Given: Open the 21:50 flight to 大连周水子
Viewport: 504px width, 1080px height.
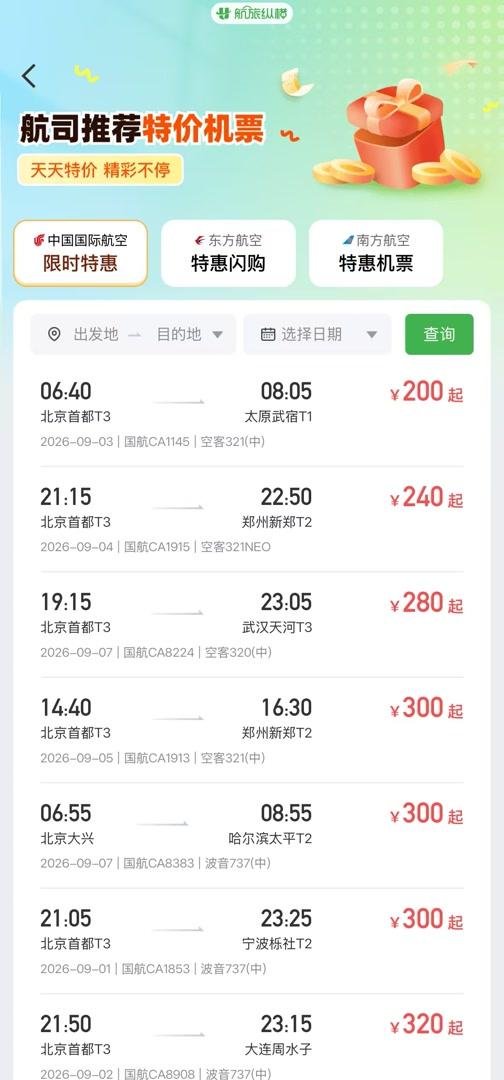Looking at the screenshot, I should pos(252,1037).
